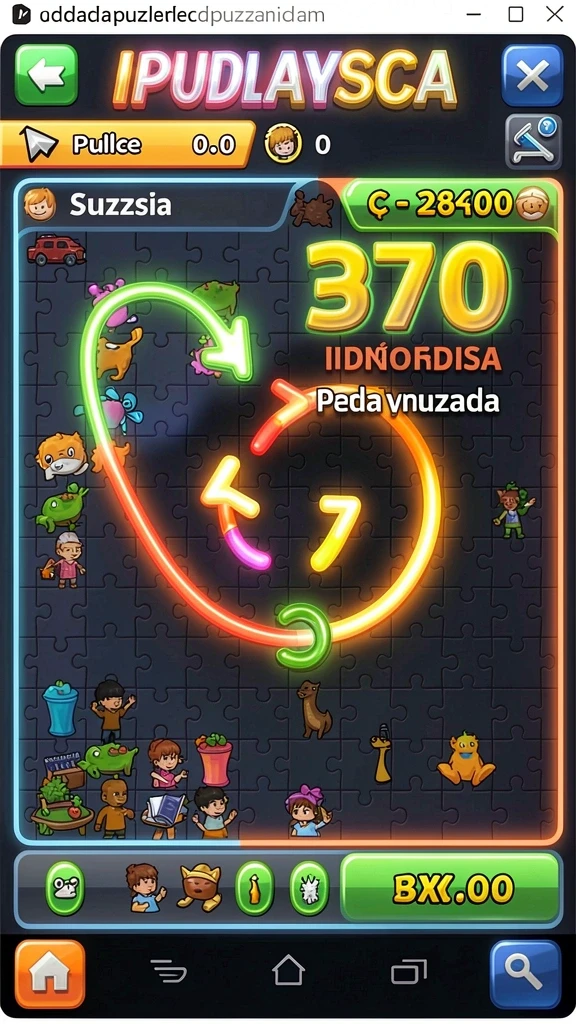Close the game with the blue X
This screenshot has width=576, height=1024.
point(532,76)
